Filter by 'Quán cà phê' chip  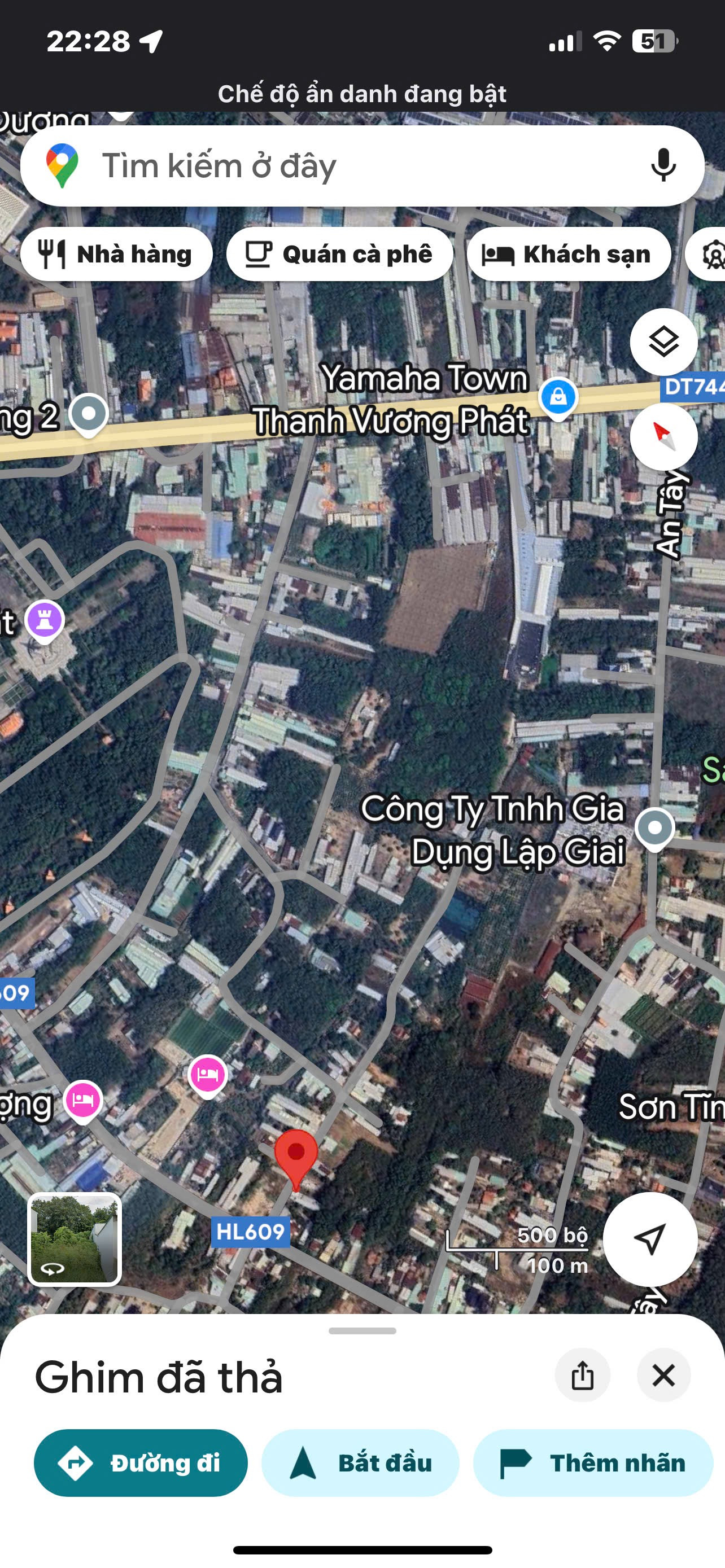pos(339,254)
